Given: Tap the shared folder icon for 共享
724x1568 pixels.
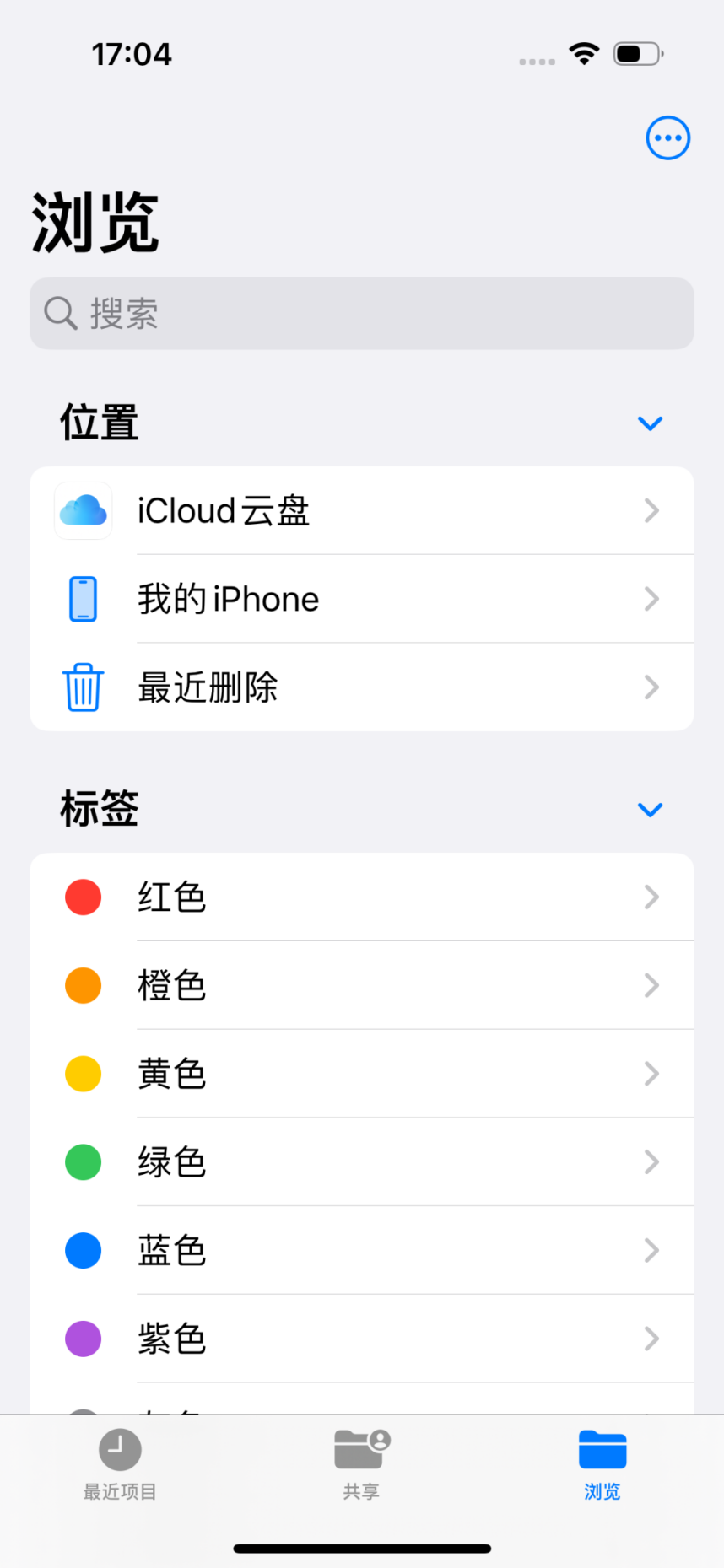Looking at the screenshot, I should pyautogui.click(x=361, y=1448).
